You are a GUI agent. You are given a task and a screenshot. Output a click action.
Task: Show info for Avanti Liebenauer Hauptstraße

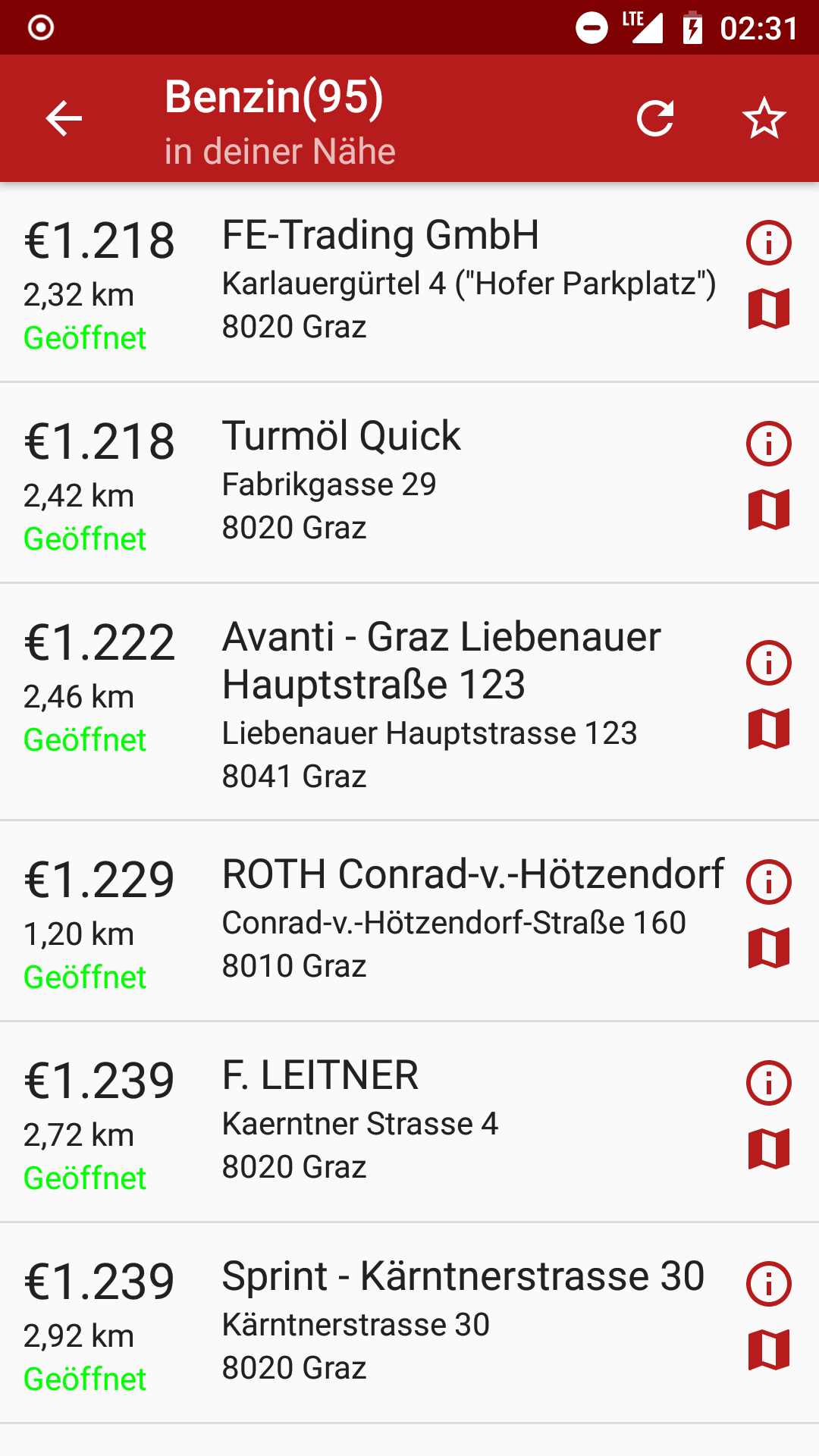click(768, 663)
